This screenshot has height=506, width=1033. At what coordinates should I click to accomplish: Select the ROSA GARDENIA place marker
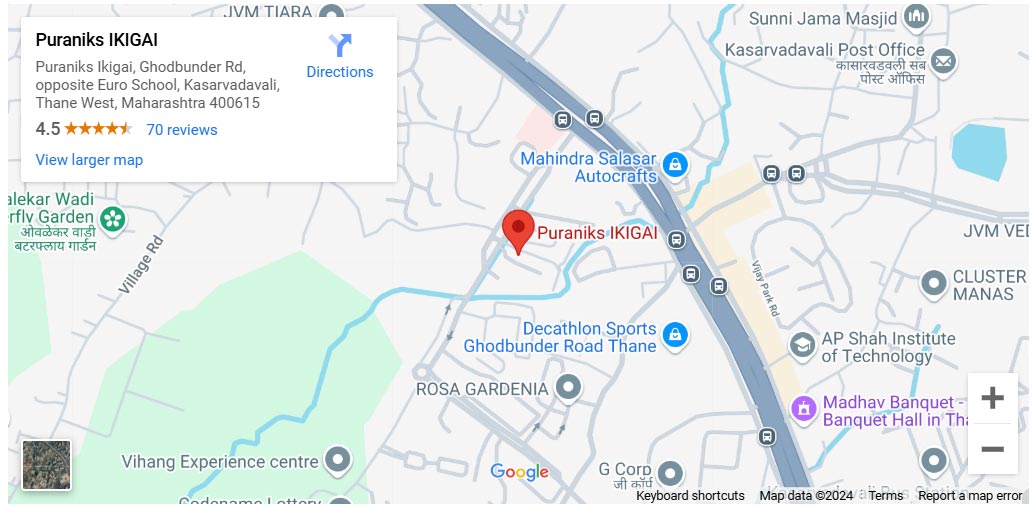pyautogui.click(x=569, y=387)
